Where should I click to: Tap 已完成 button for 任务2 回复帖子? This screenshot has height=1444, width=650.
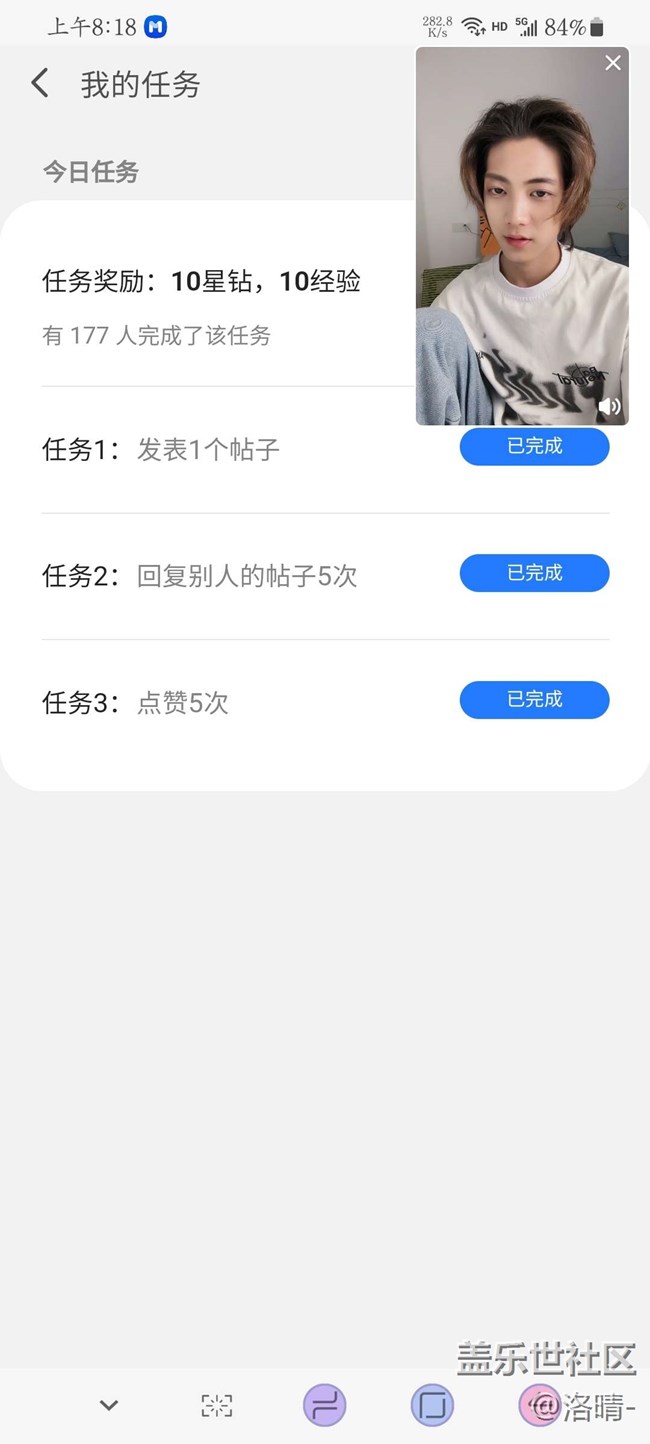click(x=534, y=573)
